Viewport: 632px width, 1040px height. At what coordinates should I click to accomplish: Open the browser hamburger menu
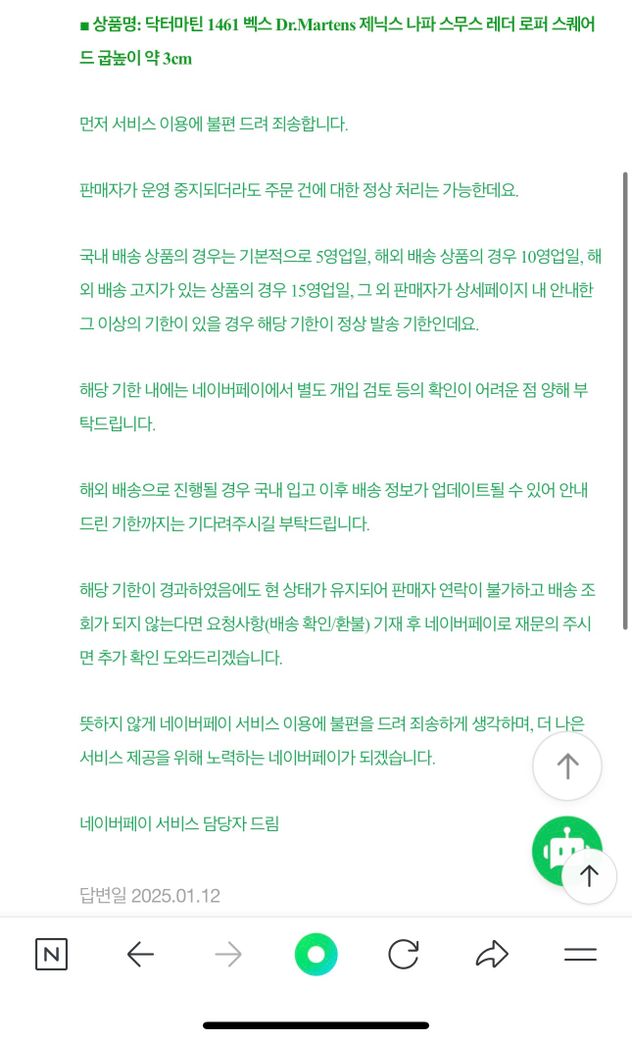pos(580,955)
